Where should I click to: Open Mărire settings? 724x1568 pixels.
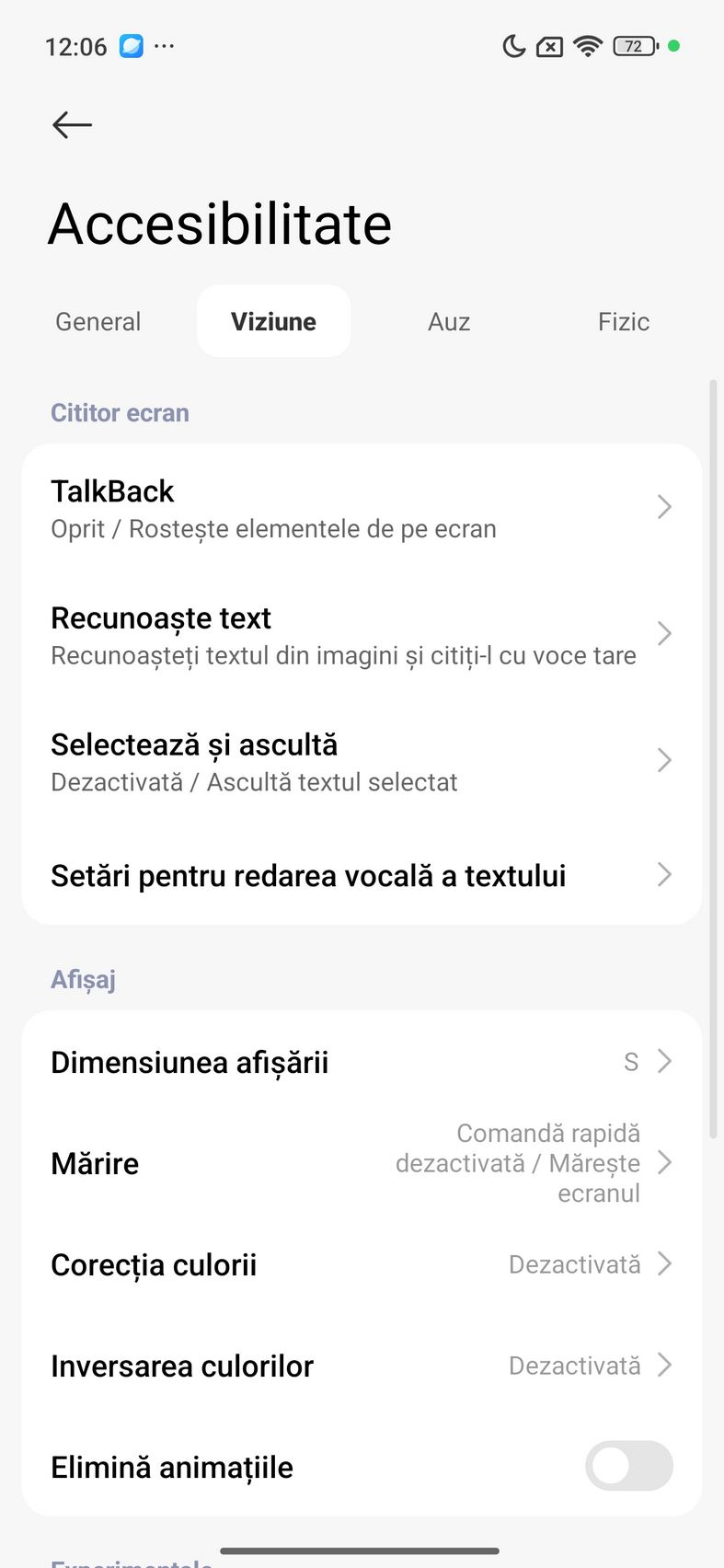pyautogui.click(x=362, y=1163)
